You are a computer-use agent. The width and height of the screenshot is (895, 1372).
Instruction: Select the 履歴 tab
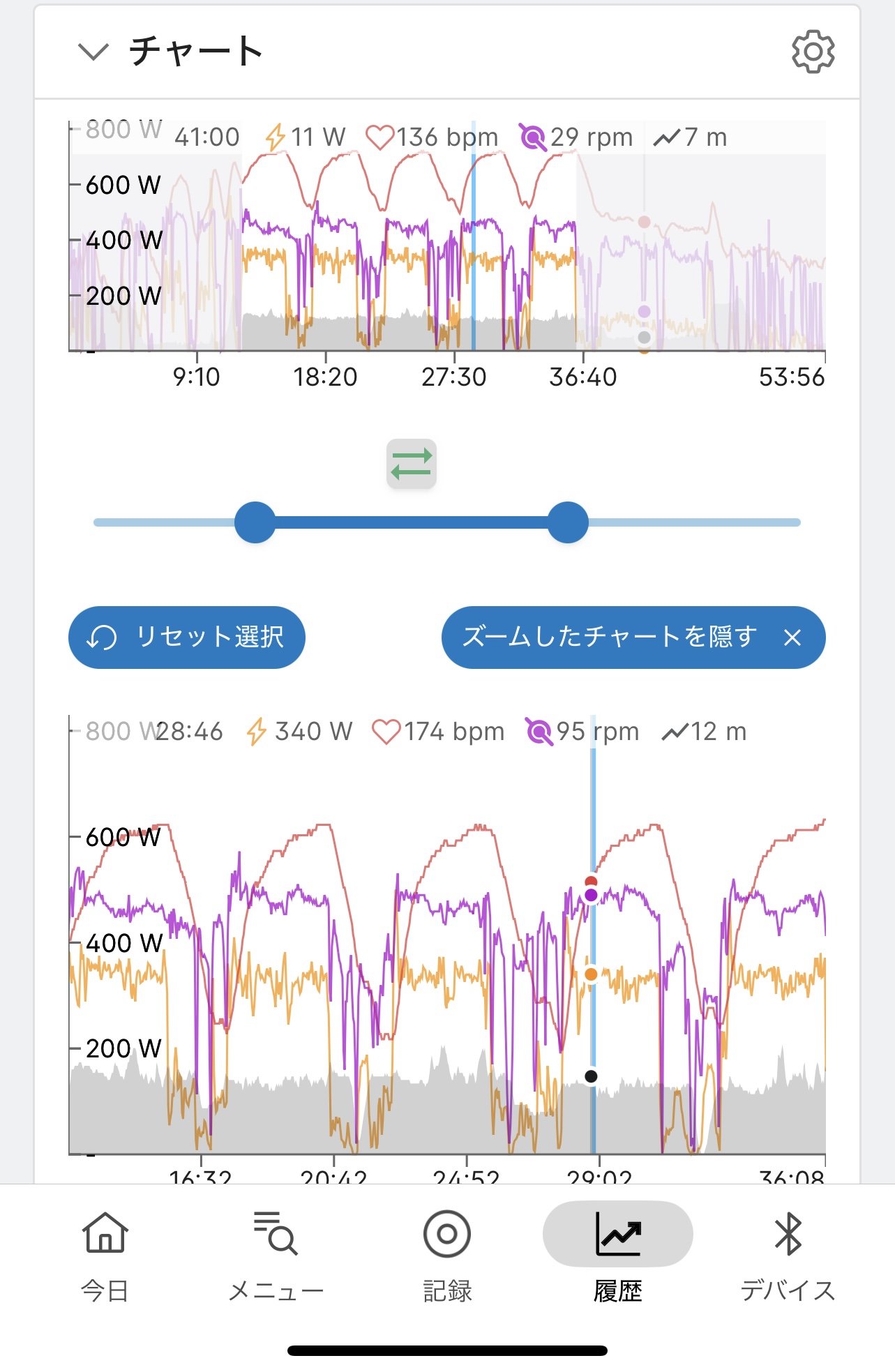point(617,1257)
